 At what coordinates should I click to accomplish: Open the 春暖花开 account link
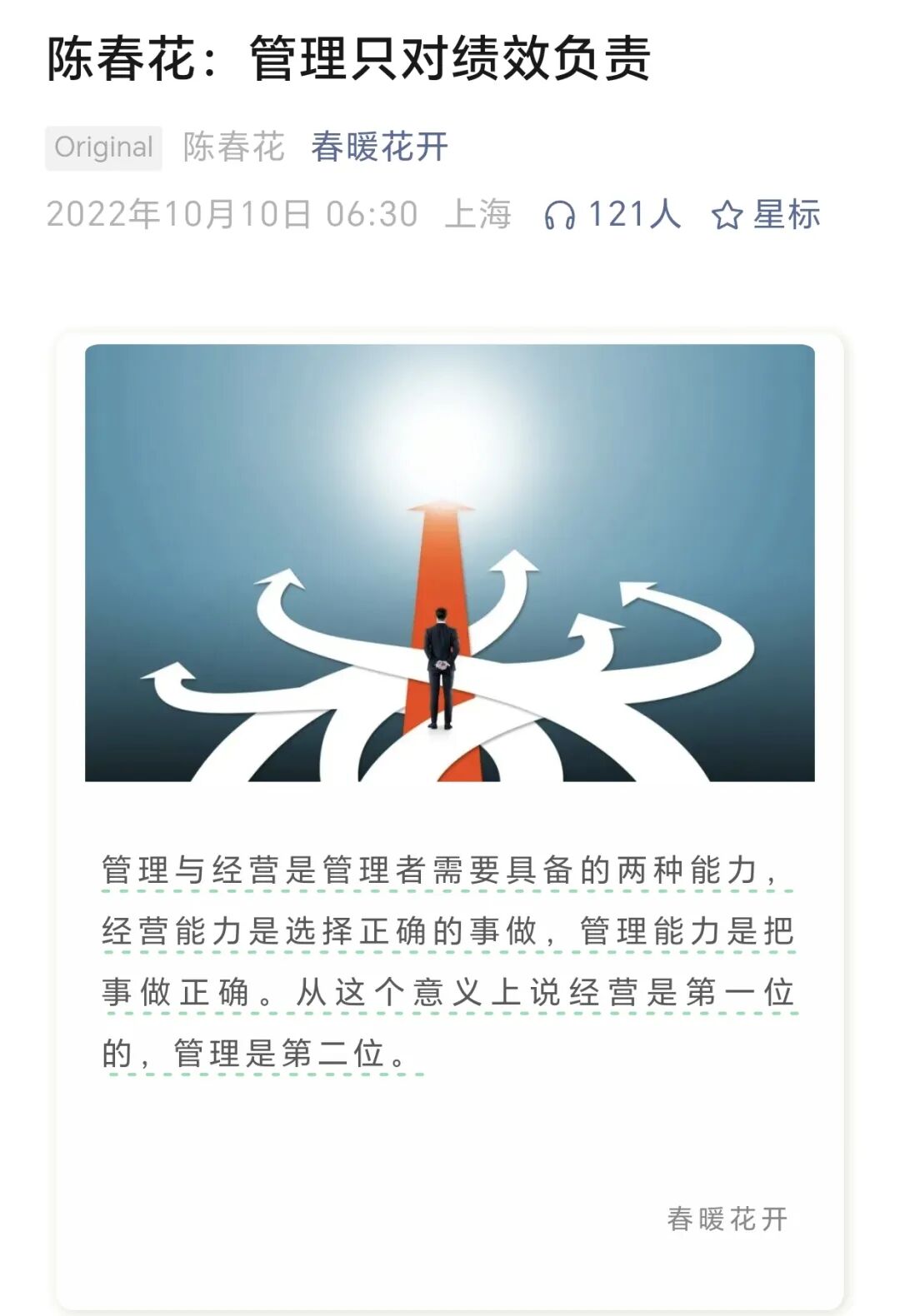pyautogui.click(x=379, y=147)
